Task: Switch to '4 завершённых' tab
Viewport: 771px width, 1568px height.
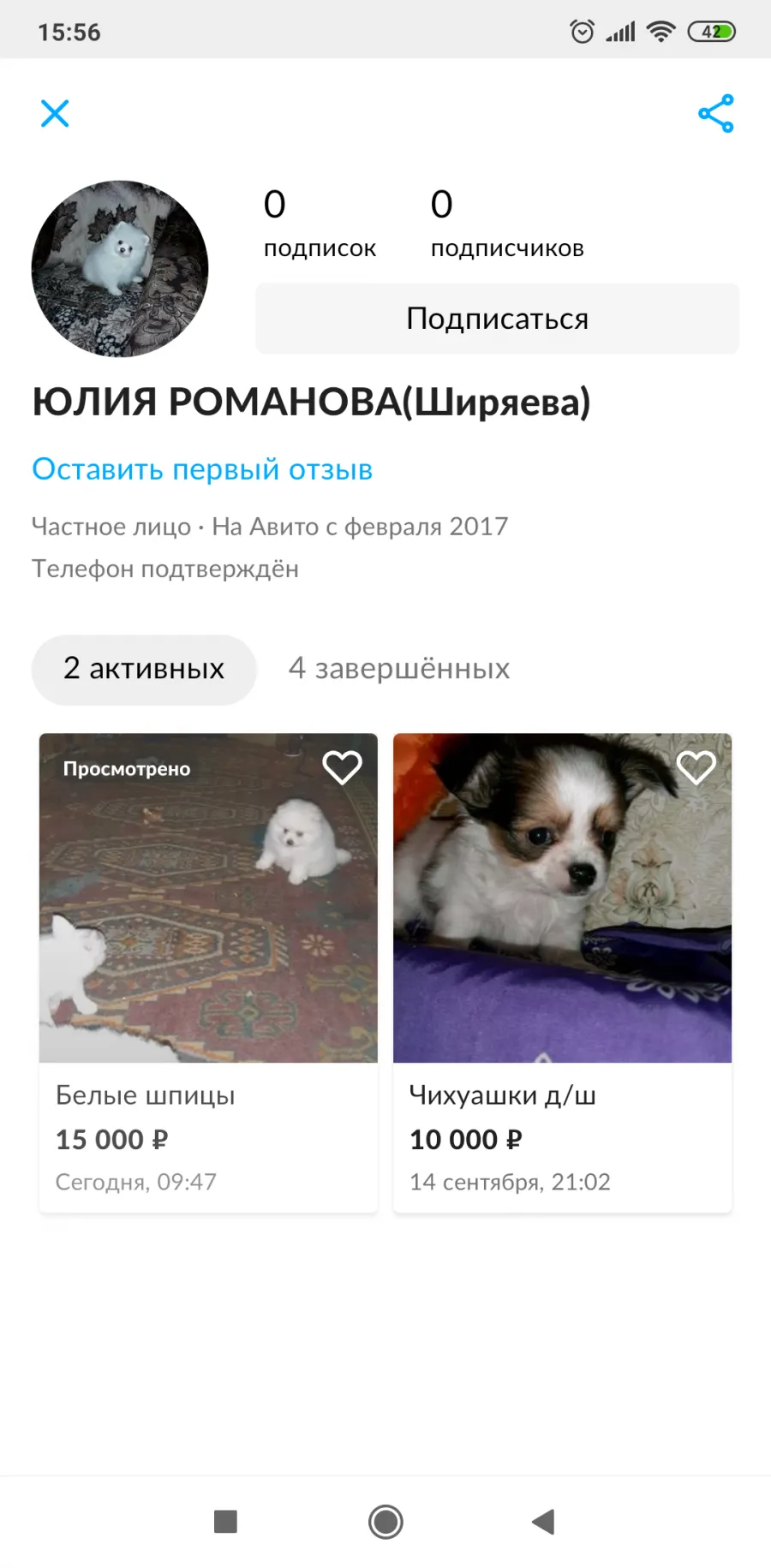Action: click(x=399, y=669)
